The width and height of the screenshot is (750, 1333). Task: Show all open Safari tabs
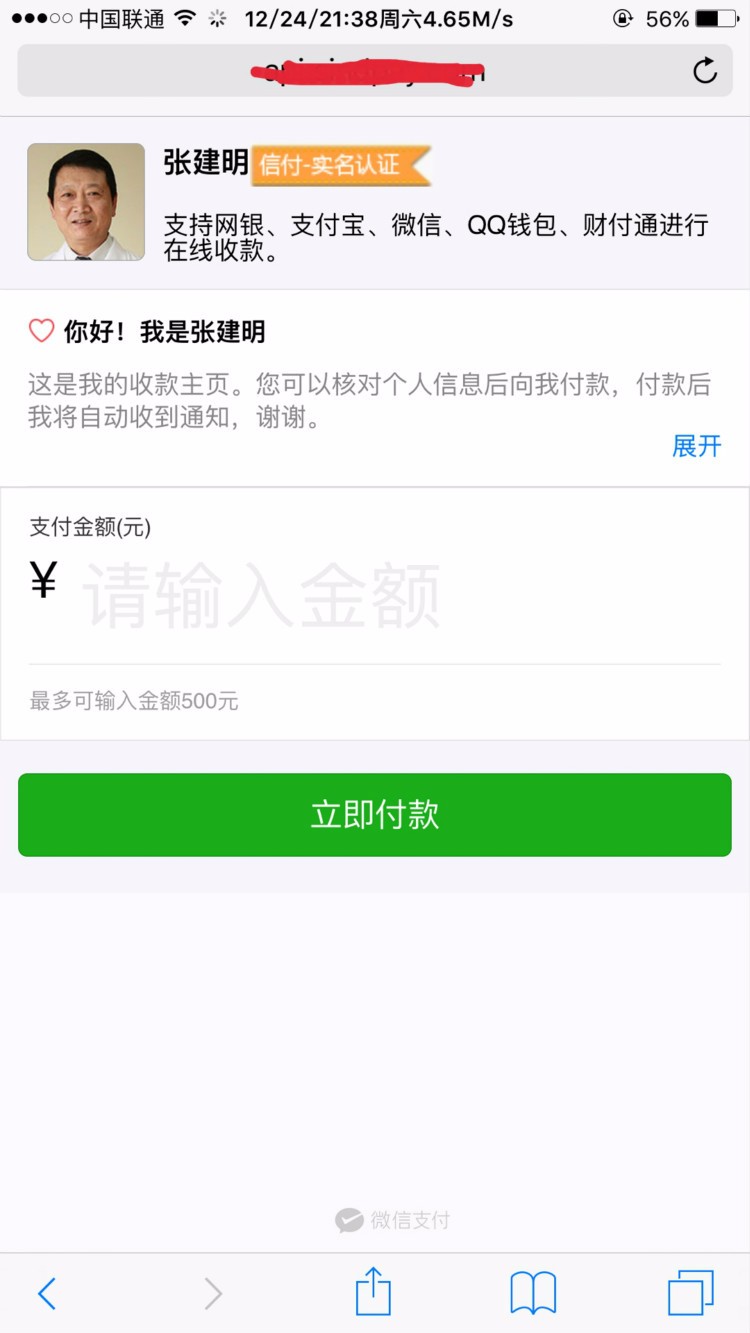pyautogui.click(x=690, y=1293)
